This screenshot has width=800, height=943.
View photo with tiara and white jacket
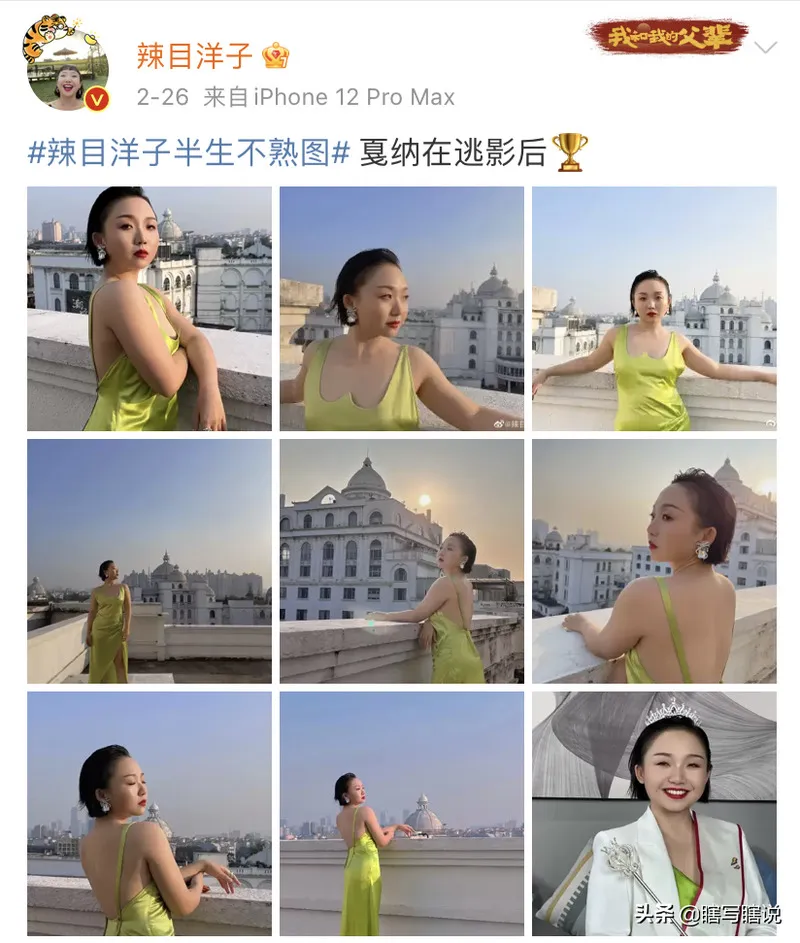pos(654,813)
